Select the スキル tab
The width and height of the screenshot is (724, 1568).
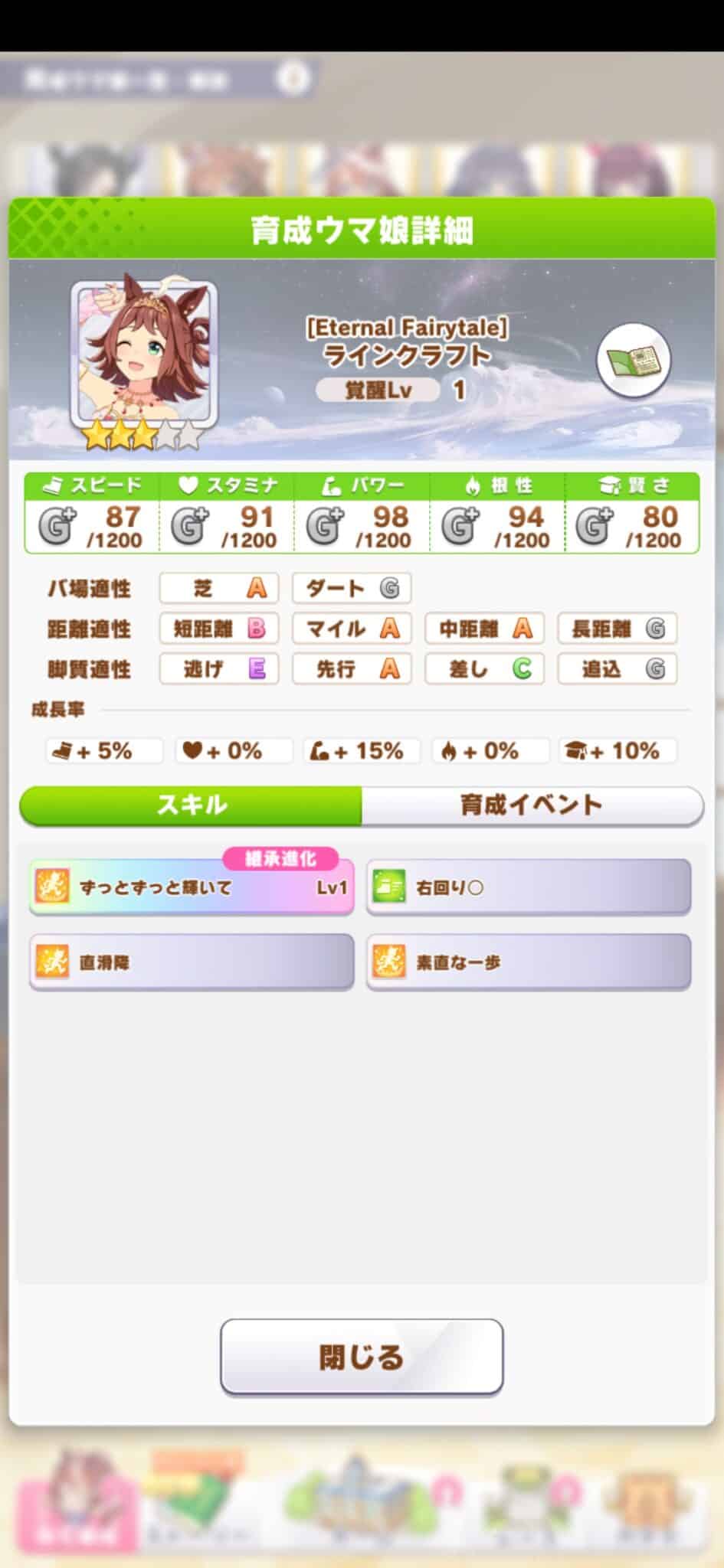click(x=191, y=805)
